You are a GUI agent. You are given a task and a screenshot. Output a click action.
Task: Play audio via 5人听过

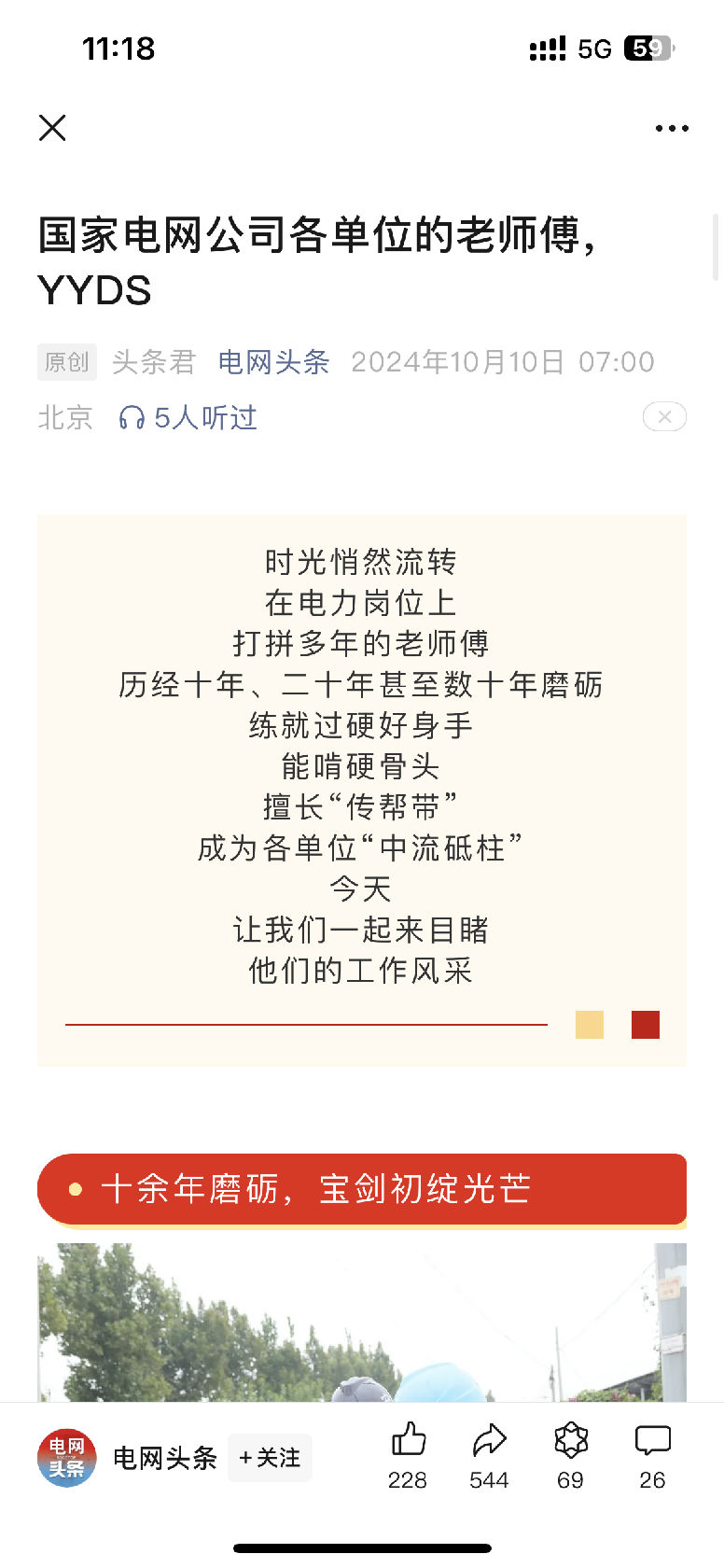(188, 417)
